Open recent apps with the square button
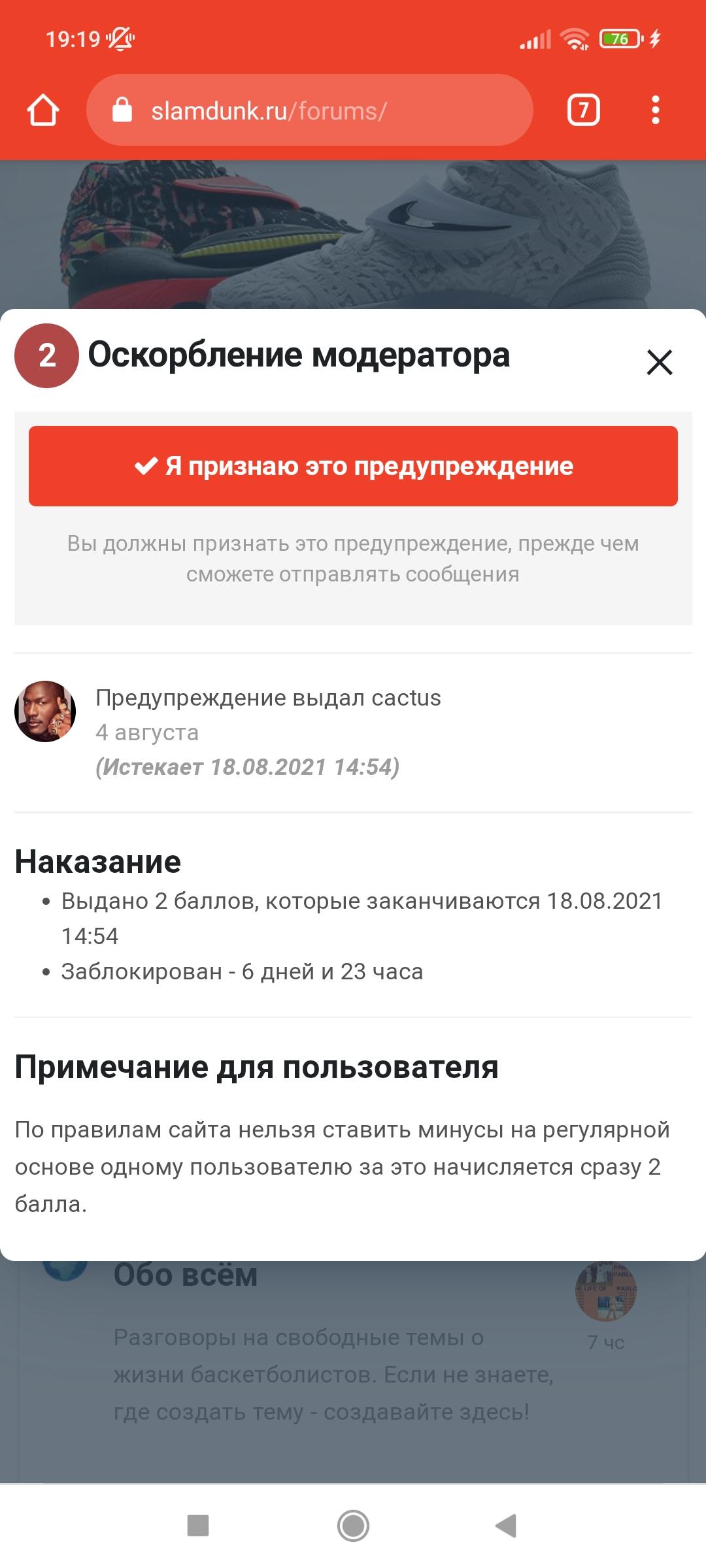 pos(198,1526)
